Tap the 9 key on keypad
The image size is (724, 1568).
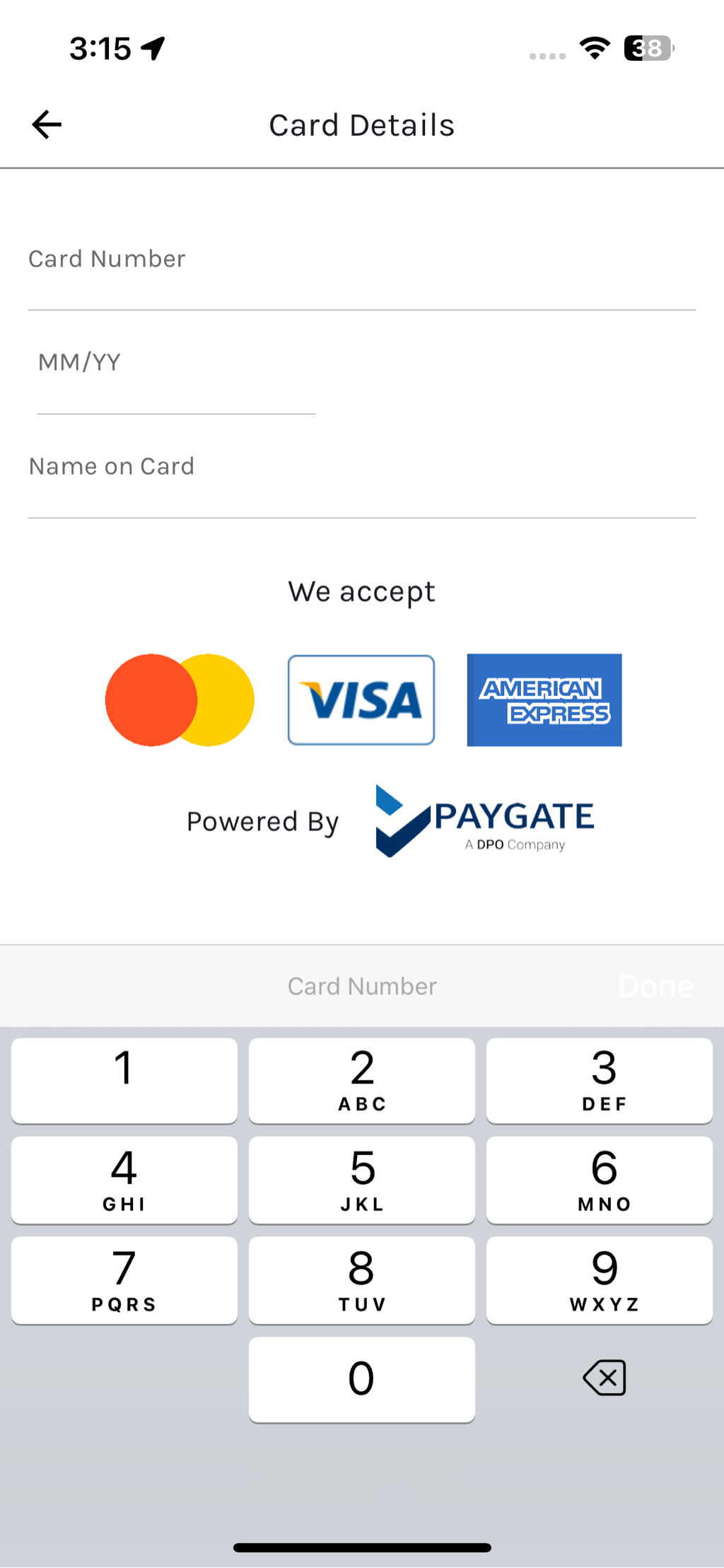[x=600, y=1279]
